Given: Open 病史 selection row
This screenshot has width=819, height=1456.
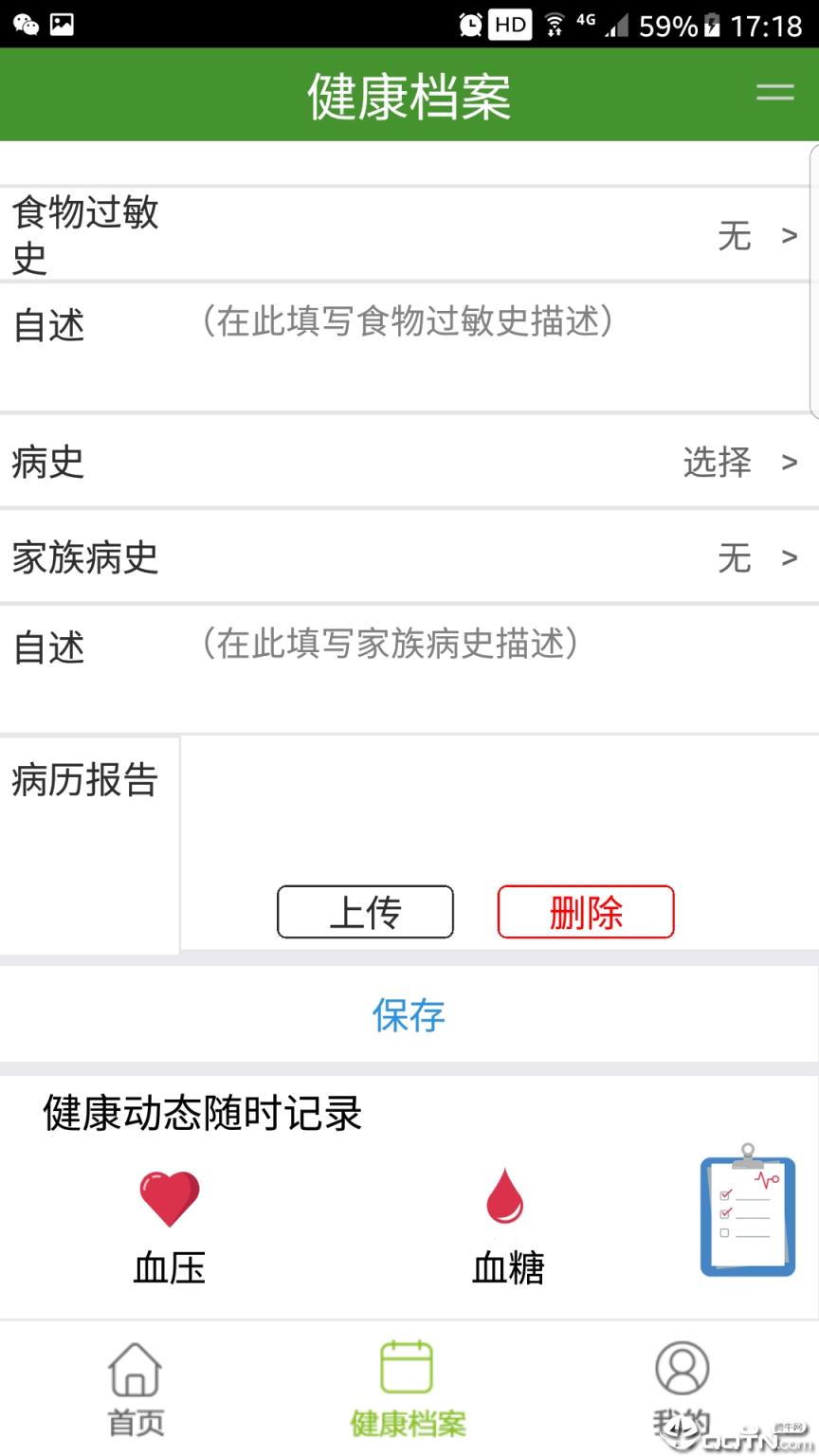Looking at the screenshot, I should 409,463.
